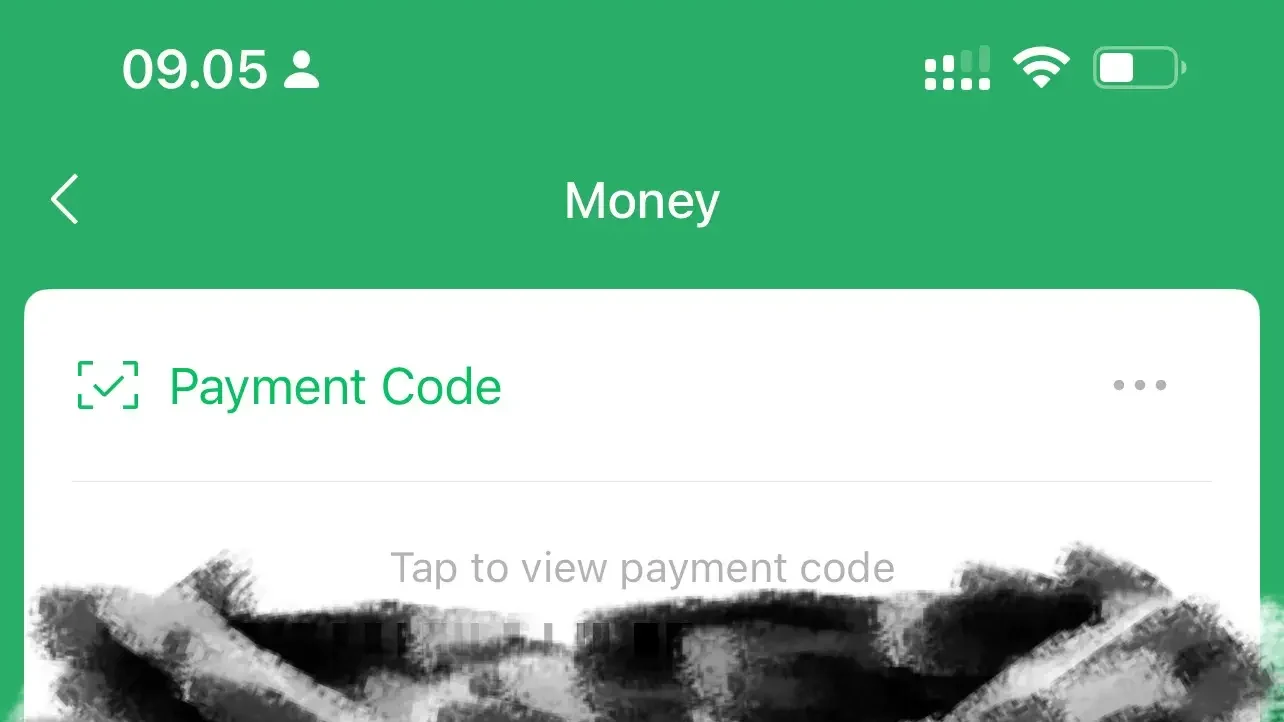Open the Payment Code options menu
This screenshot has width=1284, height=722.
pos(1140,385)
